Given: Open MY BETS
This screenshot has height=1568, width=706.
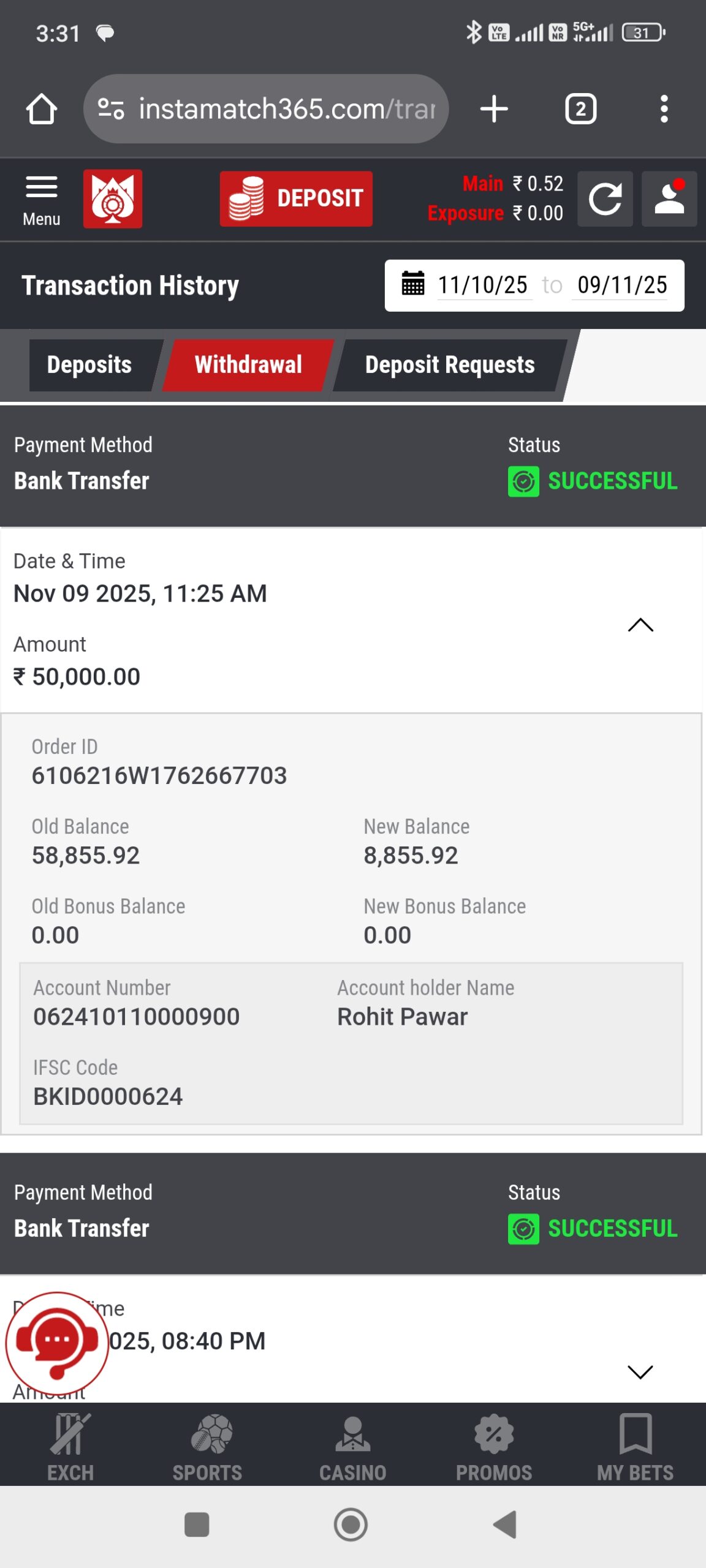Looking at the screenshot, I should click(635, 1445).
